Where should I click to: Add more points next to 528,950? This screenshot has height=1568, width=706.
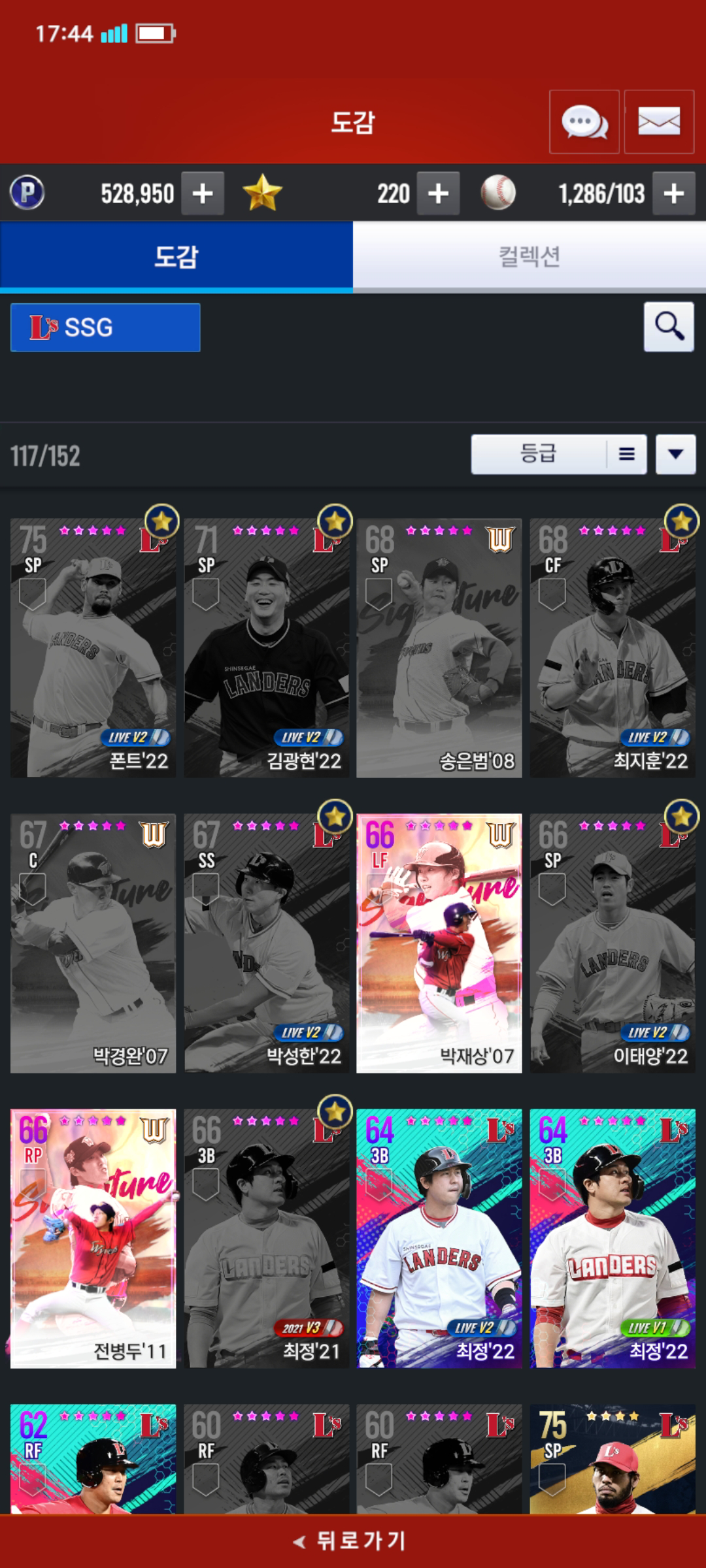[203, 193]
